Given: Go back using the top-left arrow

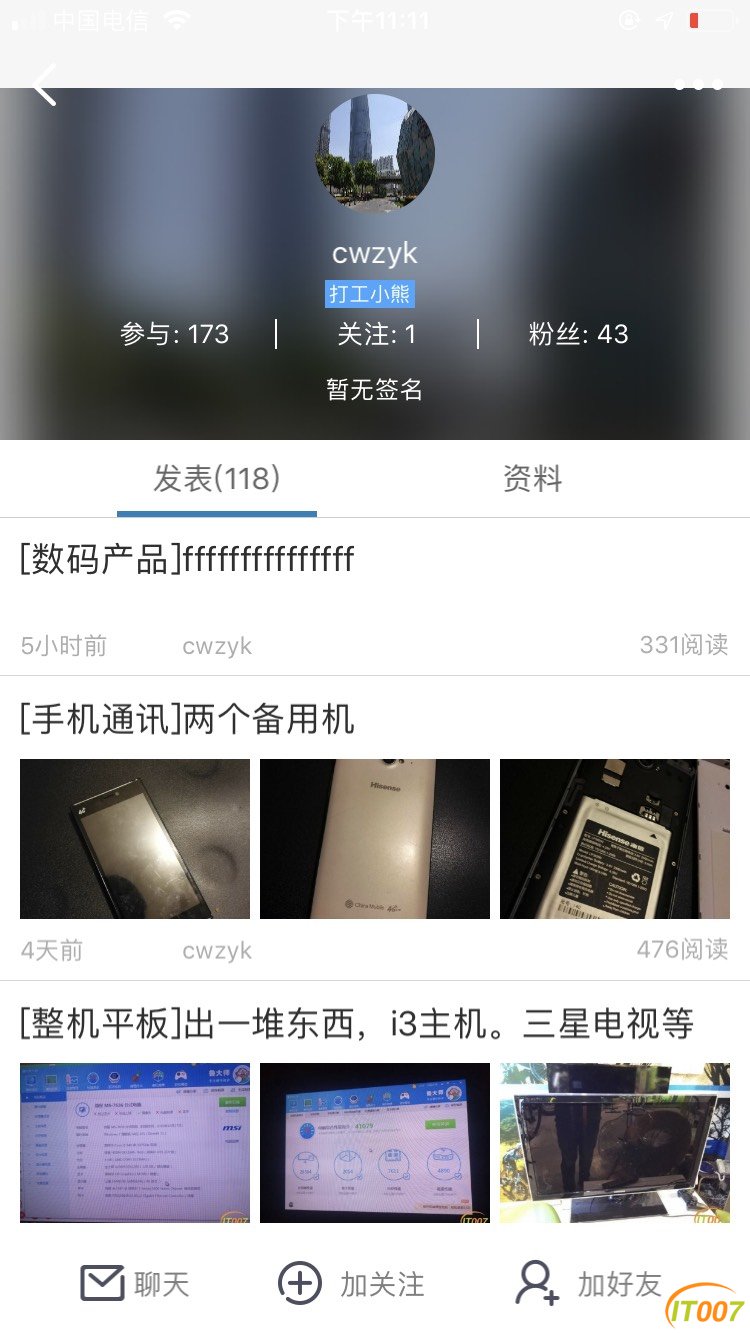Looking at the screenshot, I should (x=45, y=85).
